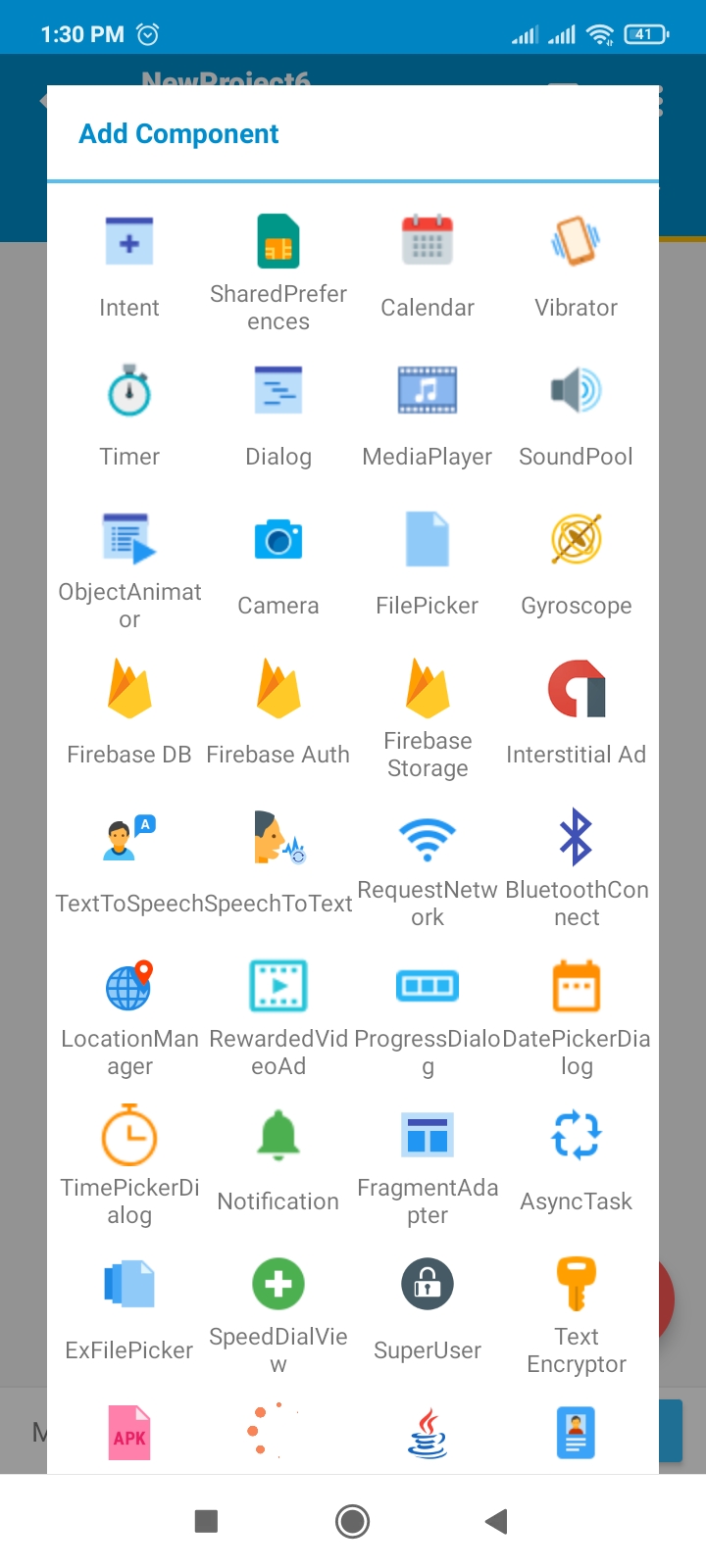This screenshot has height=1568, width=706.
Task: Add the SharedPreferences component
Action: (x=278, y=265)
